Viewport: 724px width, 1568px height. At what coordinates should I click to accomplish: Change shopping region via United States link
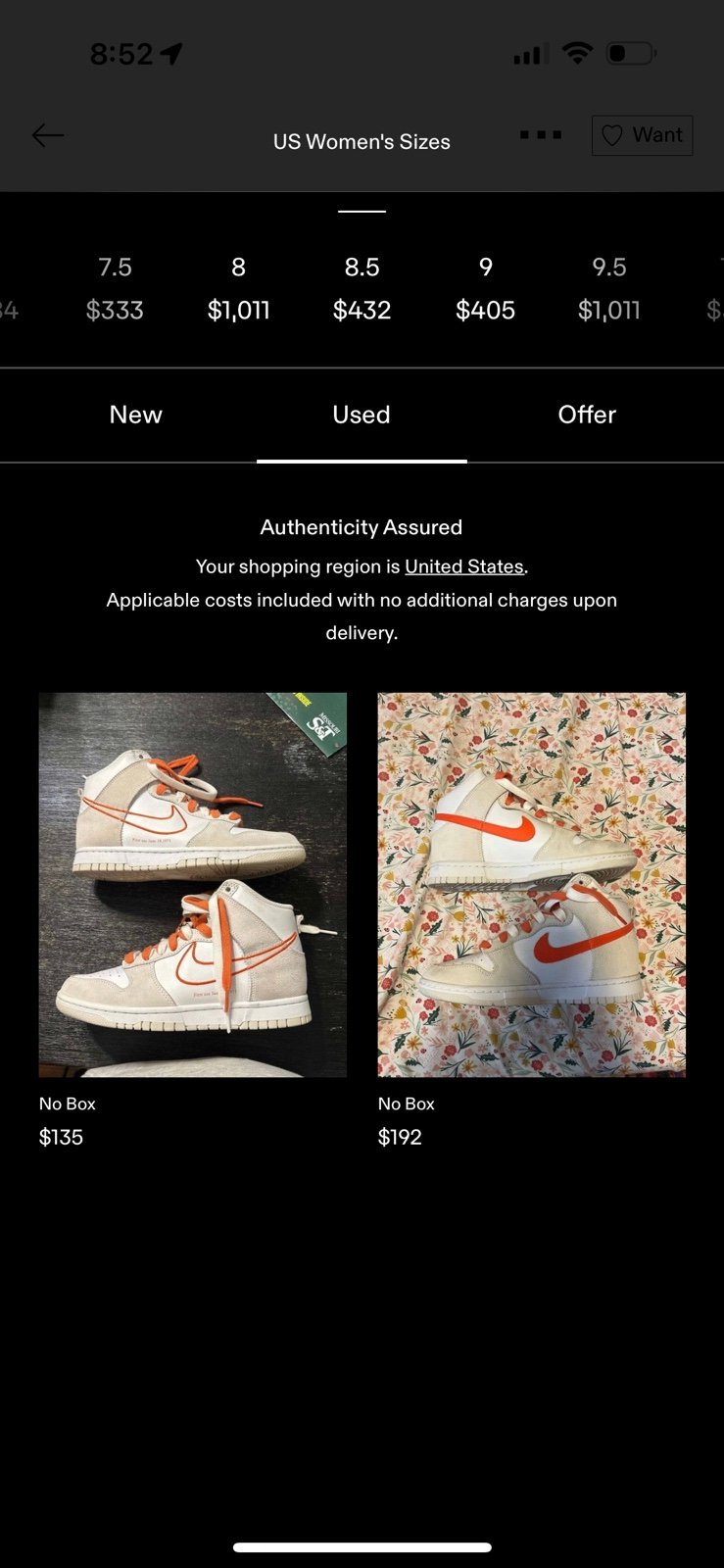tap(463, 566)
